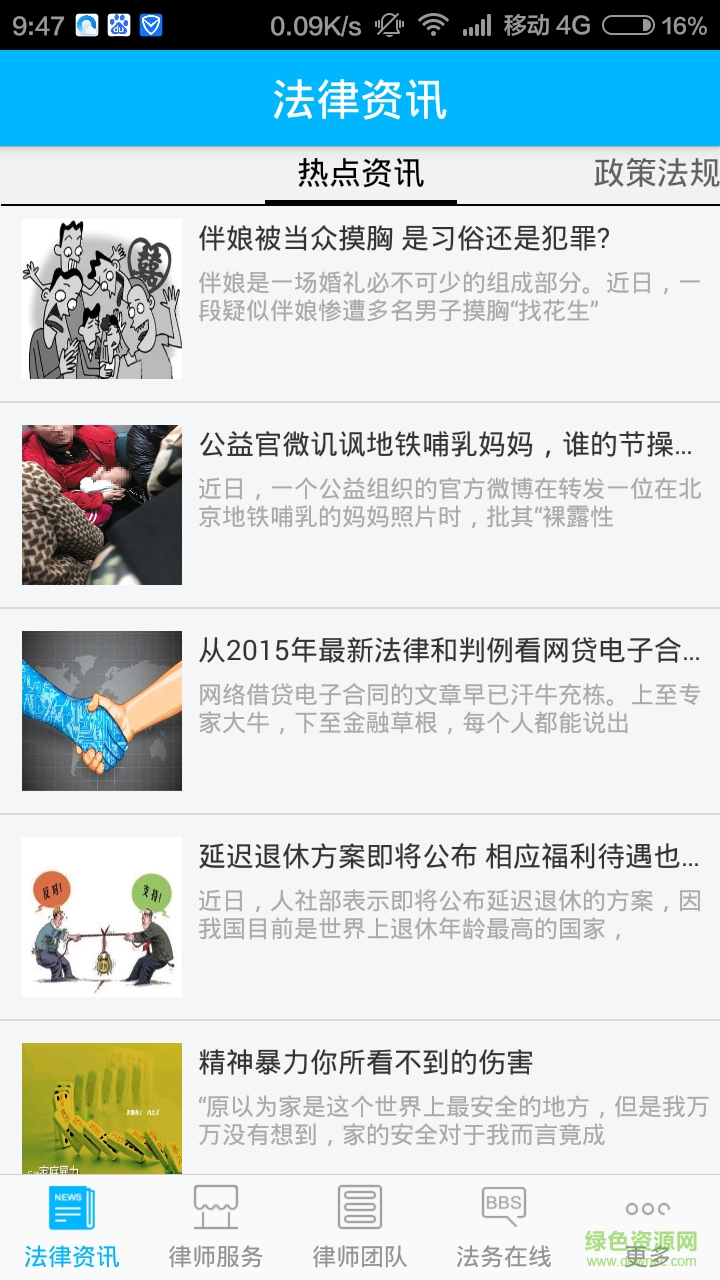
Task: Open the article 伴娘被当众摸胸 是习俗还是犯罪?
Action: pyautogui.click(x=404, y=238)
